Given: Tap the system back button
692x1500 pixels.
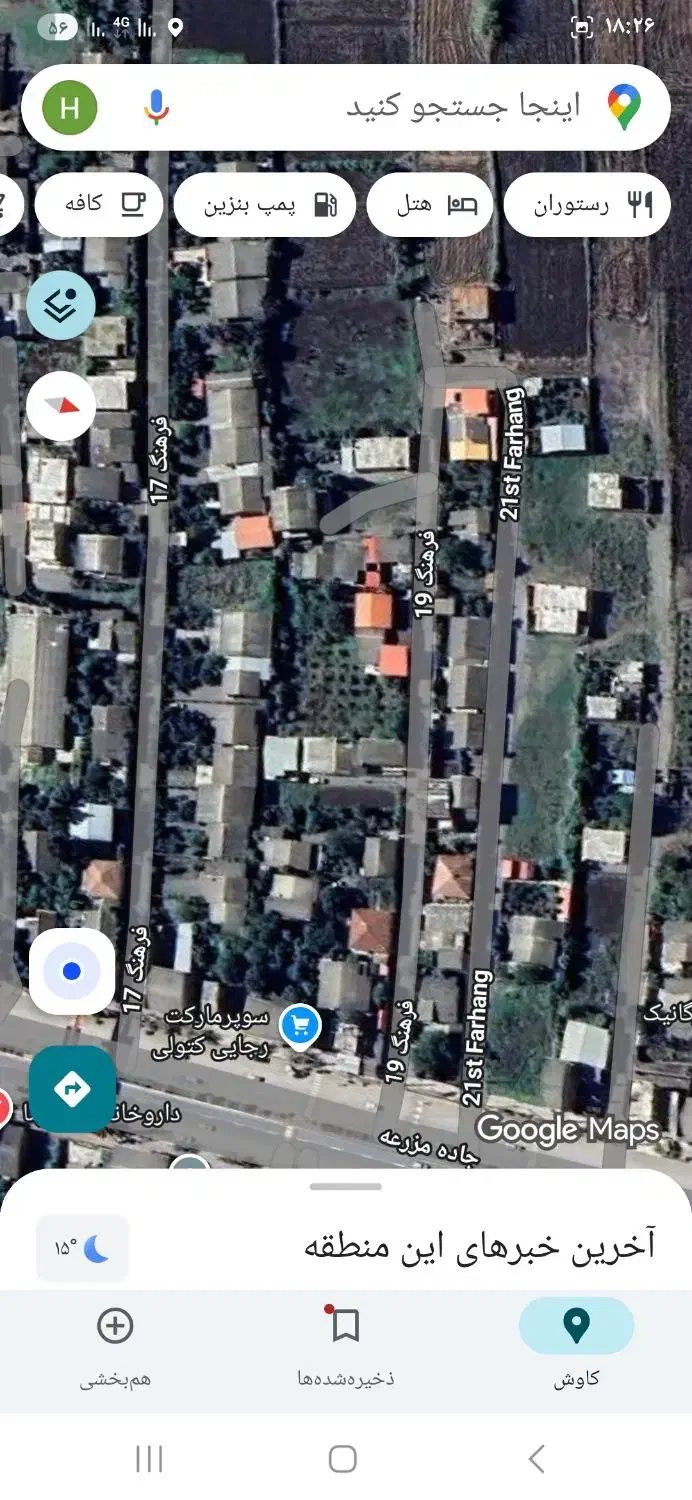Looking at the screenshot, I should pyautogui.click(x=536, y=1459).
